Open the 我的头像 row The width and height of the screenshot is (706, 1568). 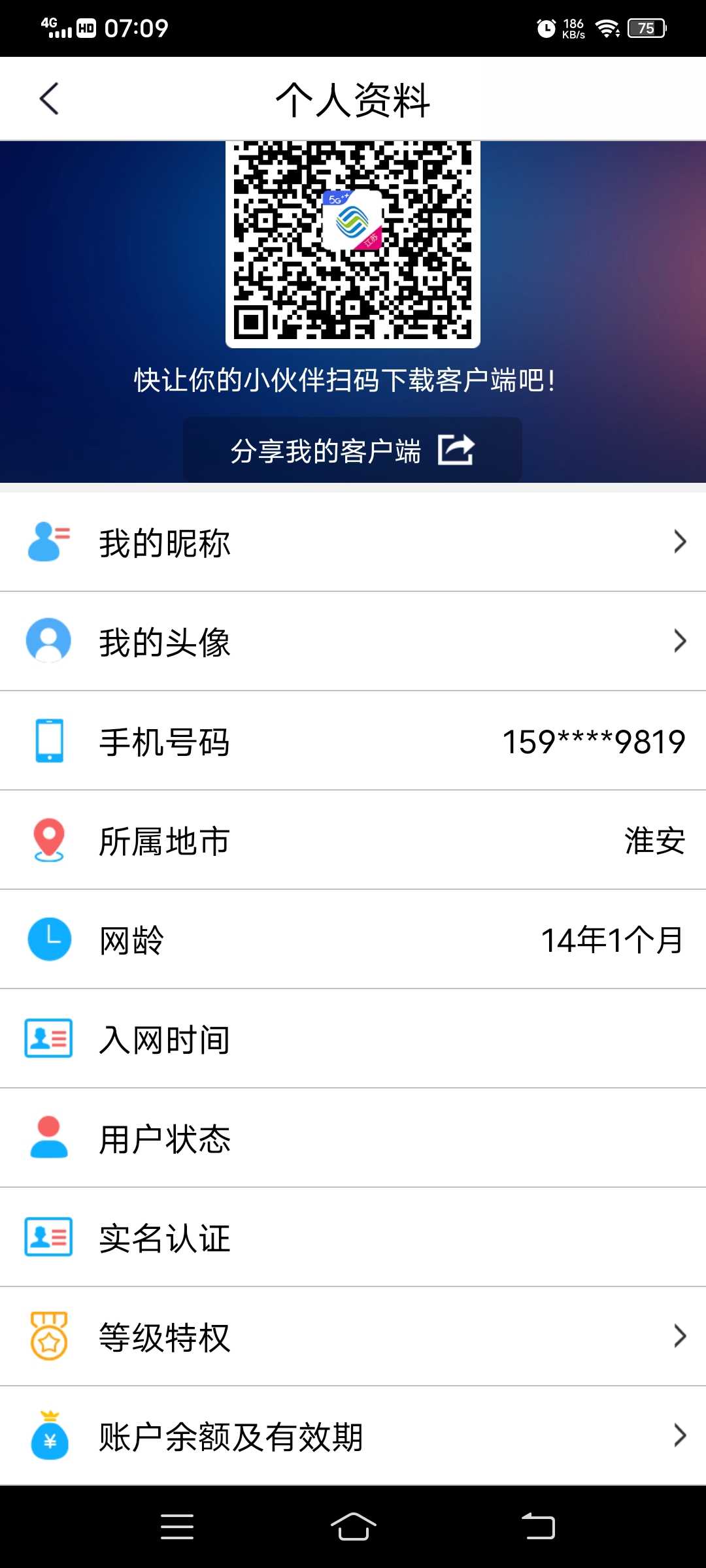(x=353, y=642)
